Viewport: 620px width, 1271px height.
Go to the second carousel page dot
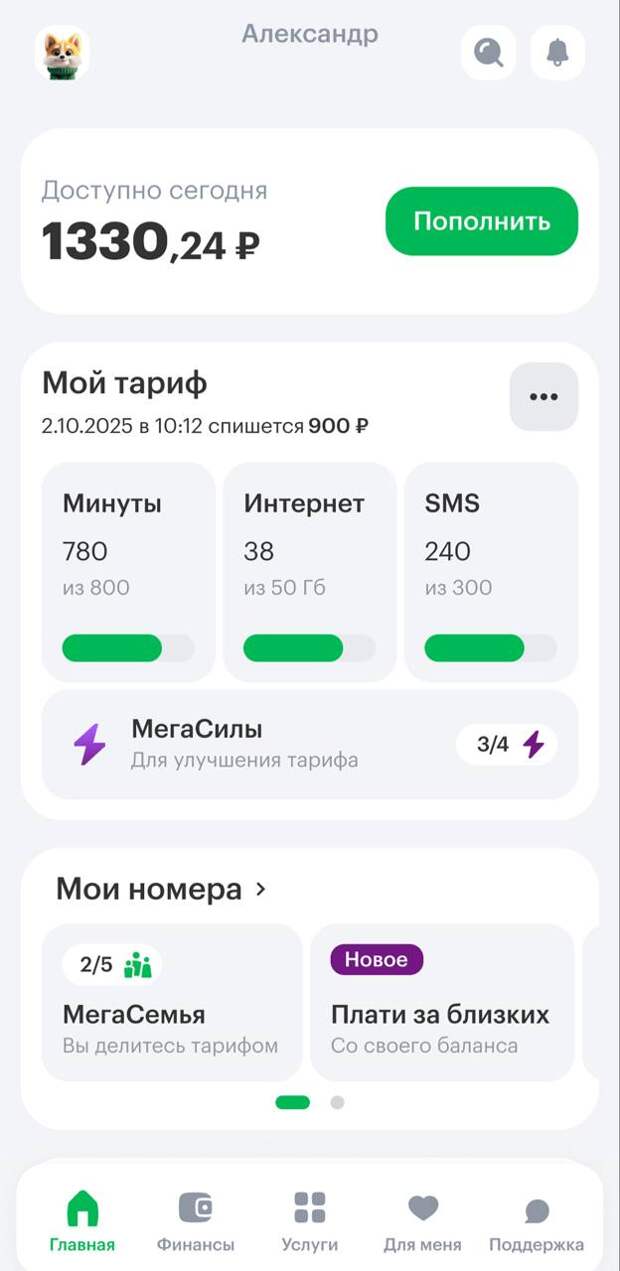(337, 1102)
